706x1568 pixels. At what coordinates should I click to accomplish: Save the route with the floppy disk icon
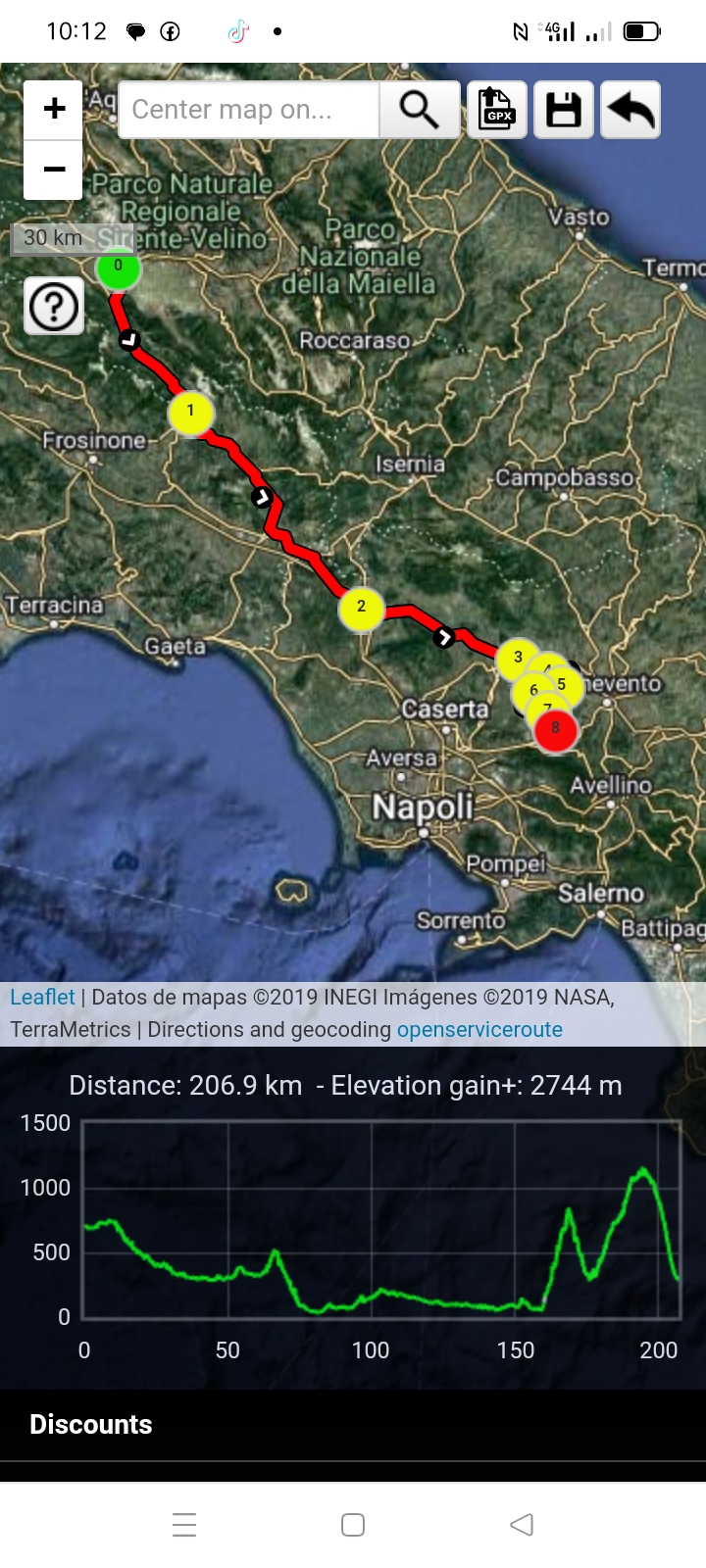pyautogui.click(x=564, y=110)
